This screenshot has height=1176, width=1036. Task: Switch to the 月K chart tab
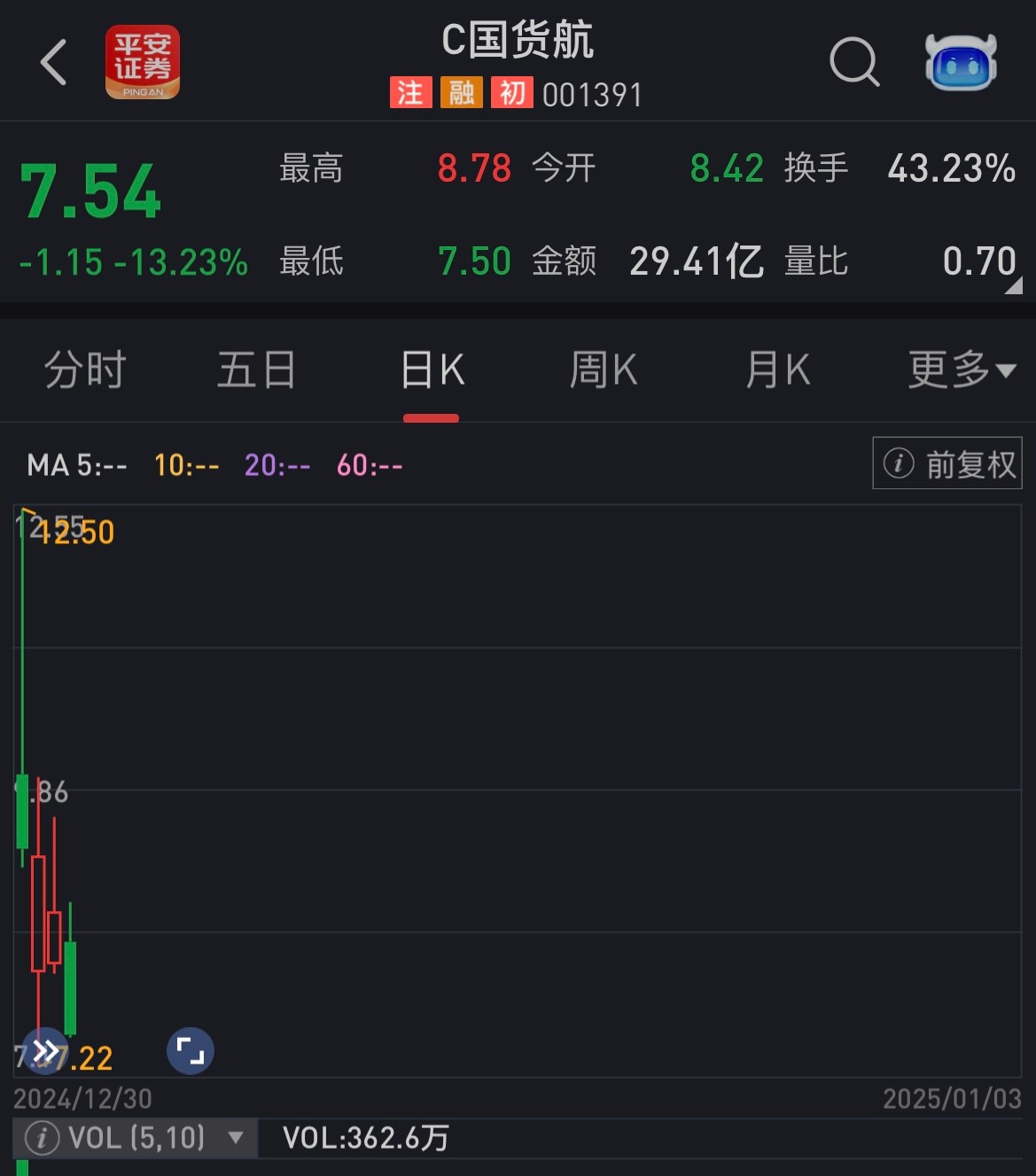[777, 370]
